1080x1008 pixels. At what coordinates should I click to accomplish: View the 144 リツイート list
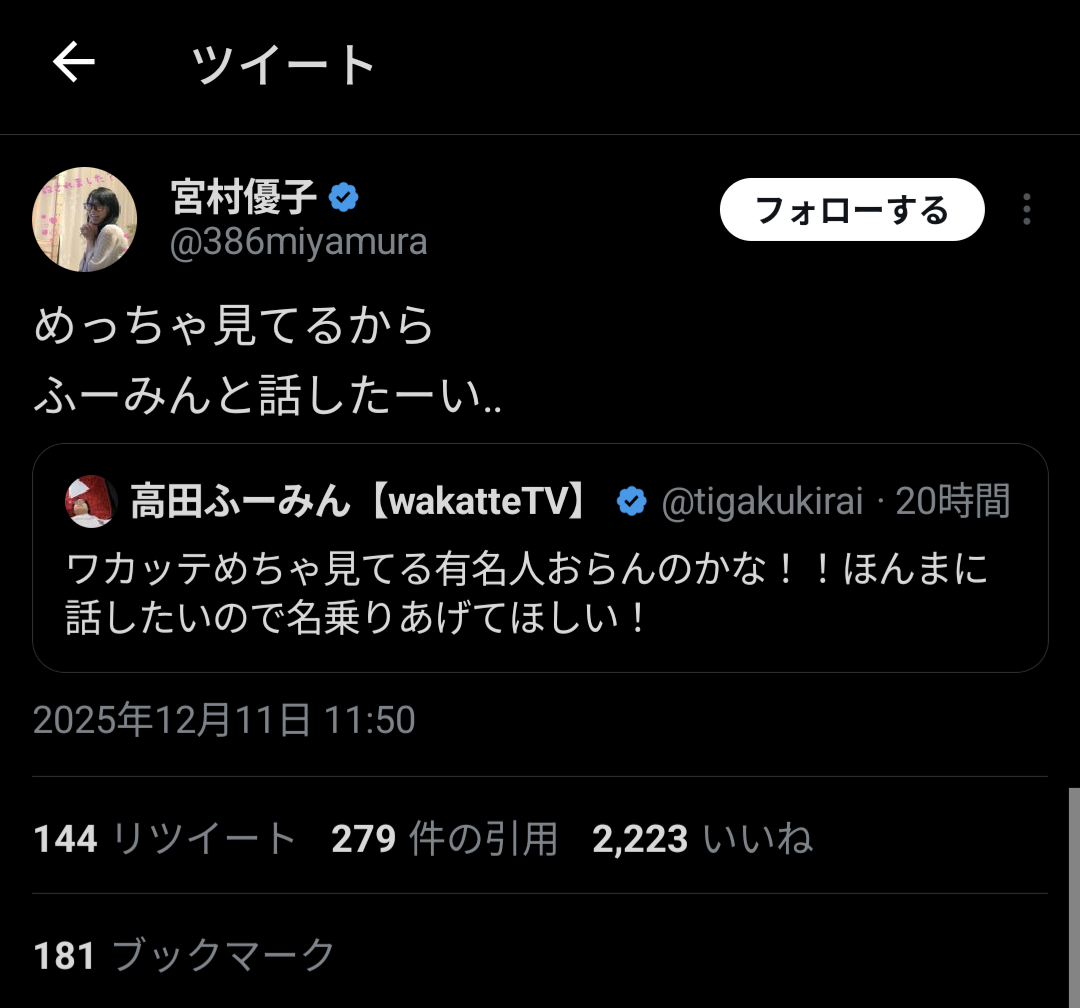[165, 839]
